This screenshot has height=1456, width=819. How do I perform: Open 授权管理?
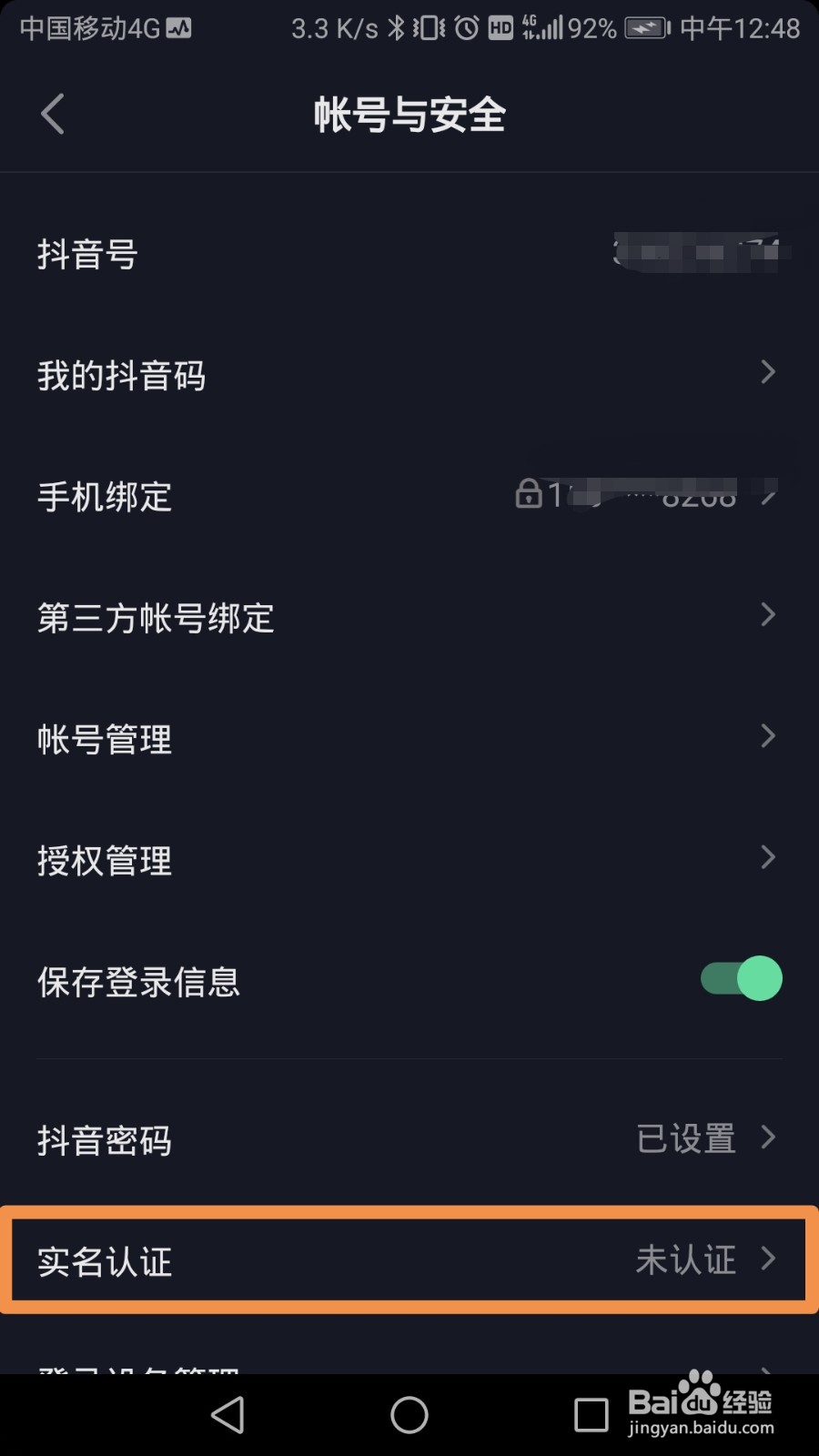409,859
